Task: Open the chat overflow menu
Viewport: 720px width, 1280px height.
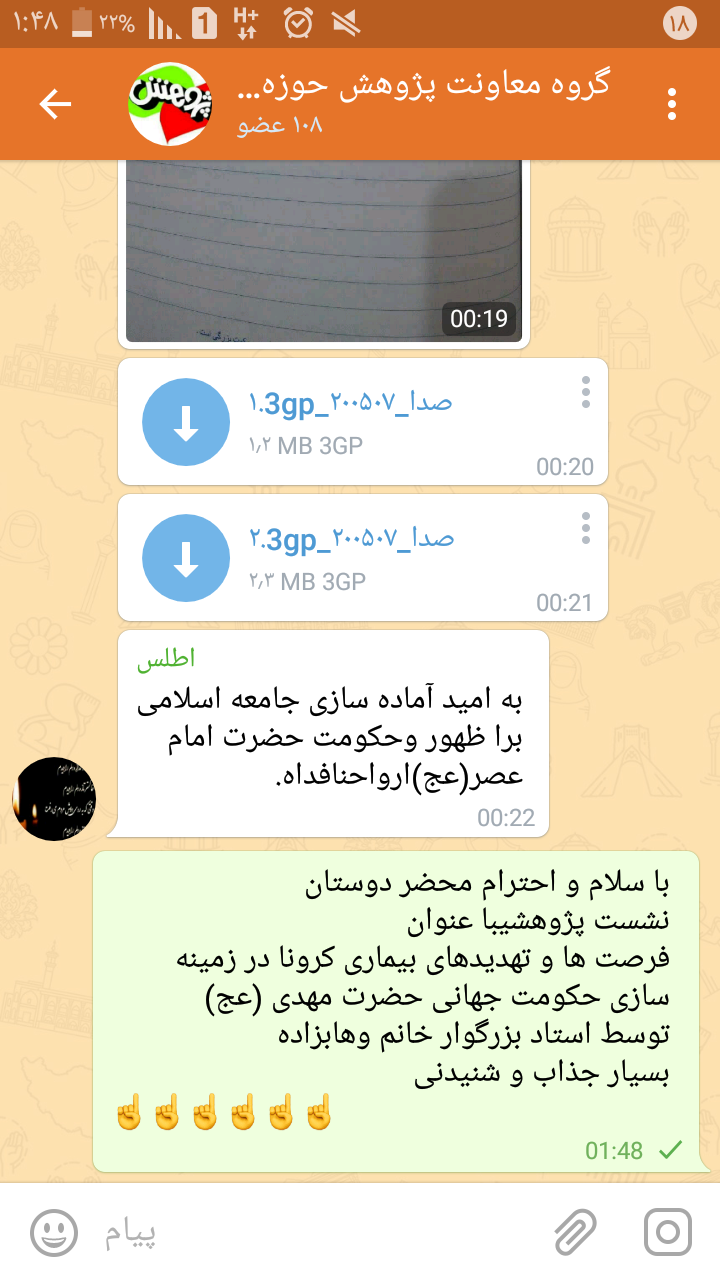Action: [672, 104]
